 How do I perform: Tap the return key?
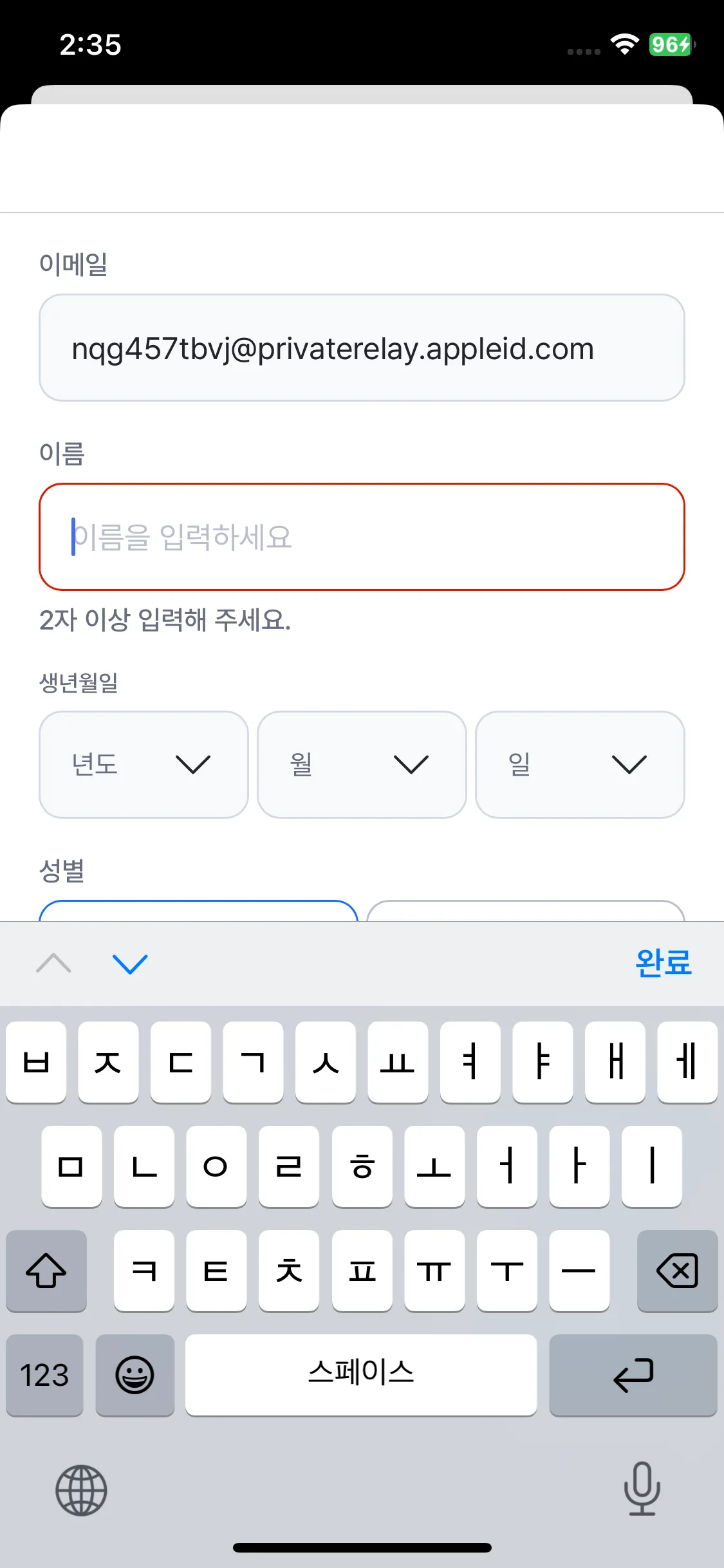pyautogui.click(x=633, y=1375)
